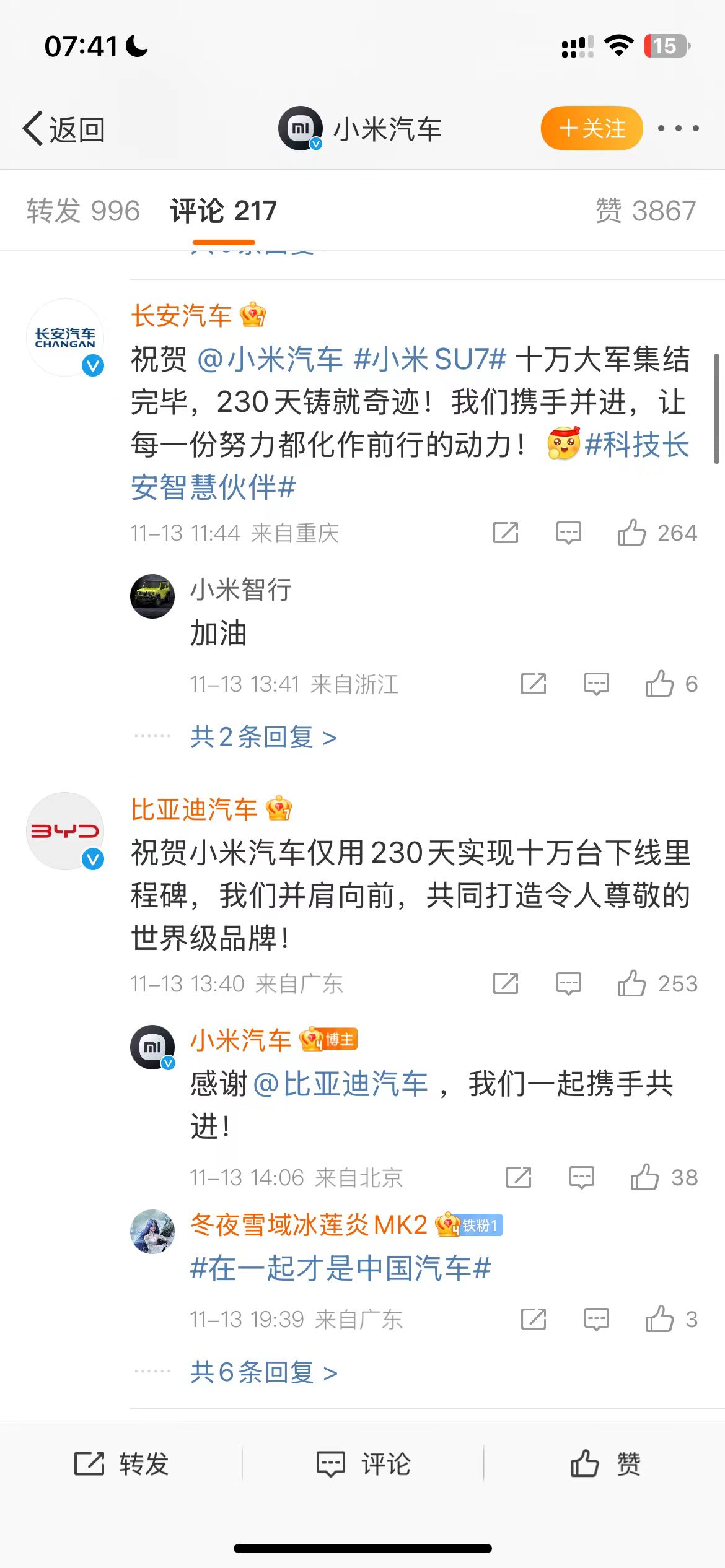
Task: Switch to the 转发 996 tab
Action: [83, 211]
